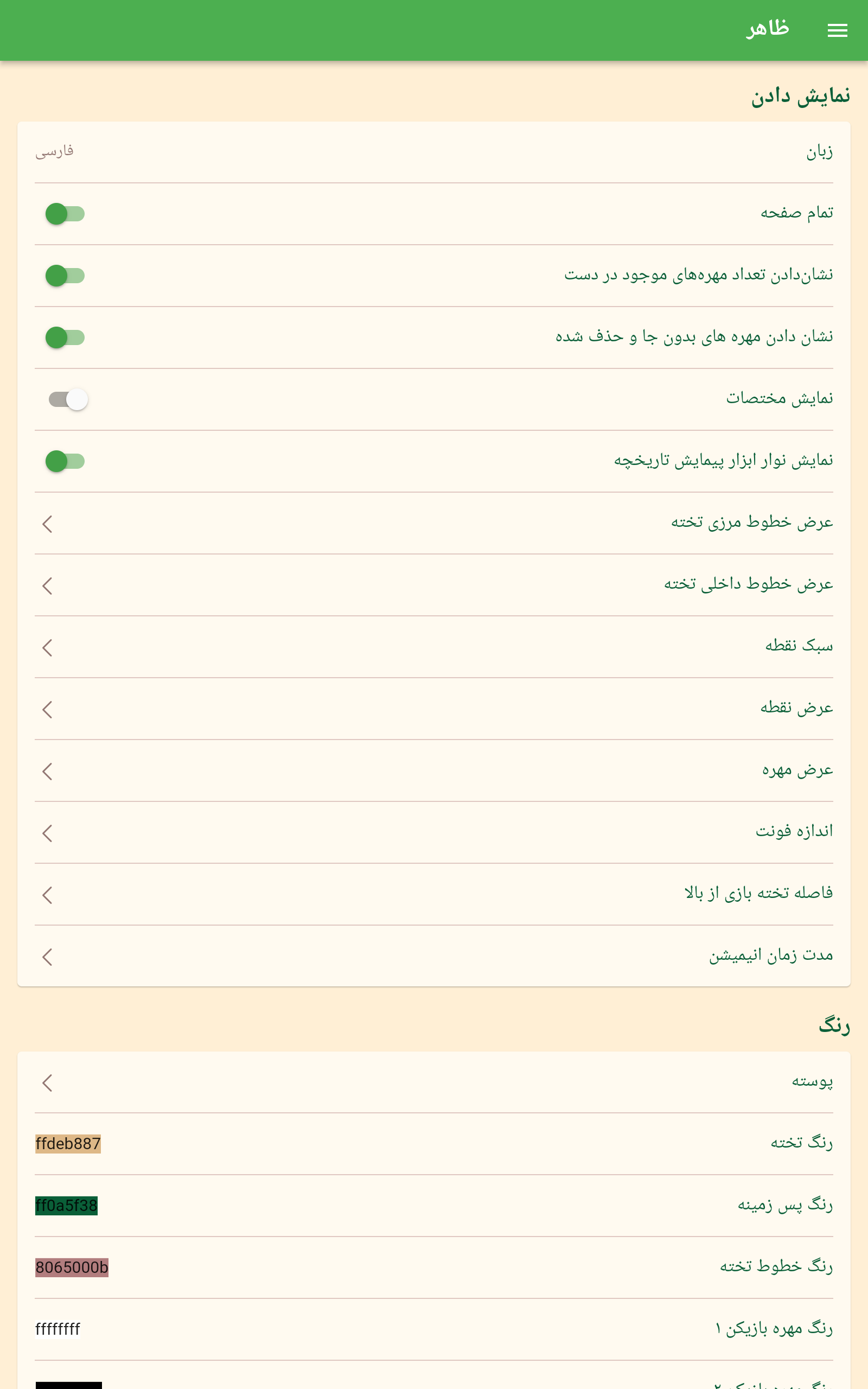Open مدت زمان انیمیشن setting
The width and height of the screenshot is (868, 1389).
(x=434, y=957)
